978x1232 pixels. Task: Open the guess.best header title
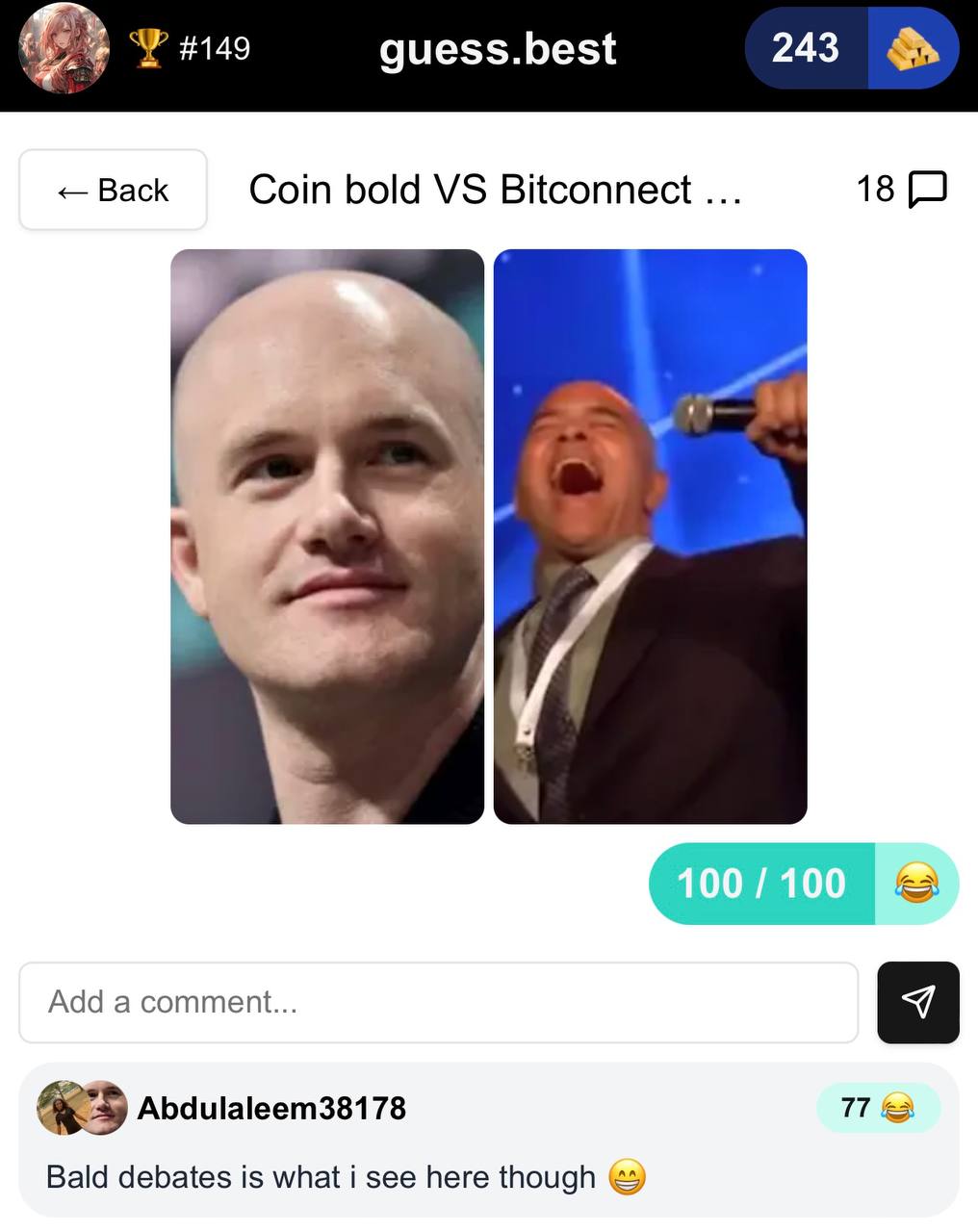(x=498, y=50)
